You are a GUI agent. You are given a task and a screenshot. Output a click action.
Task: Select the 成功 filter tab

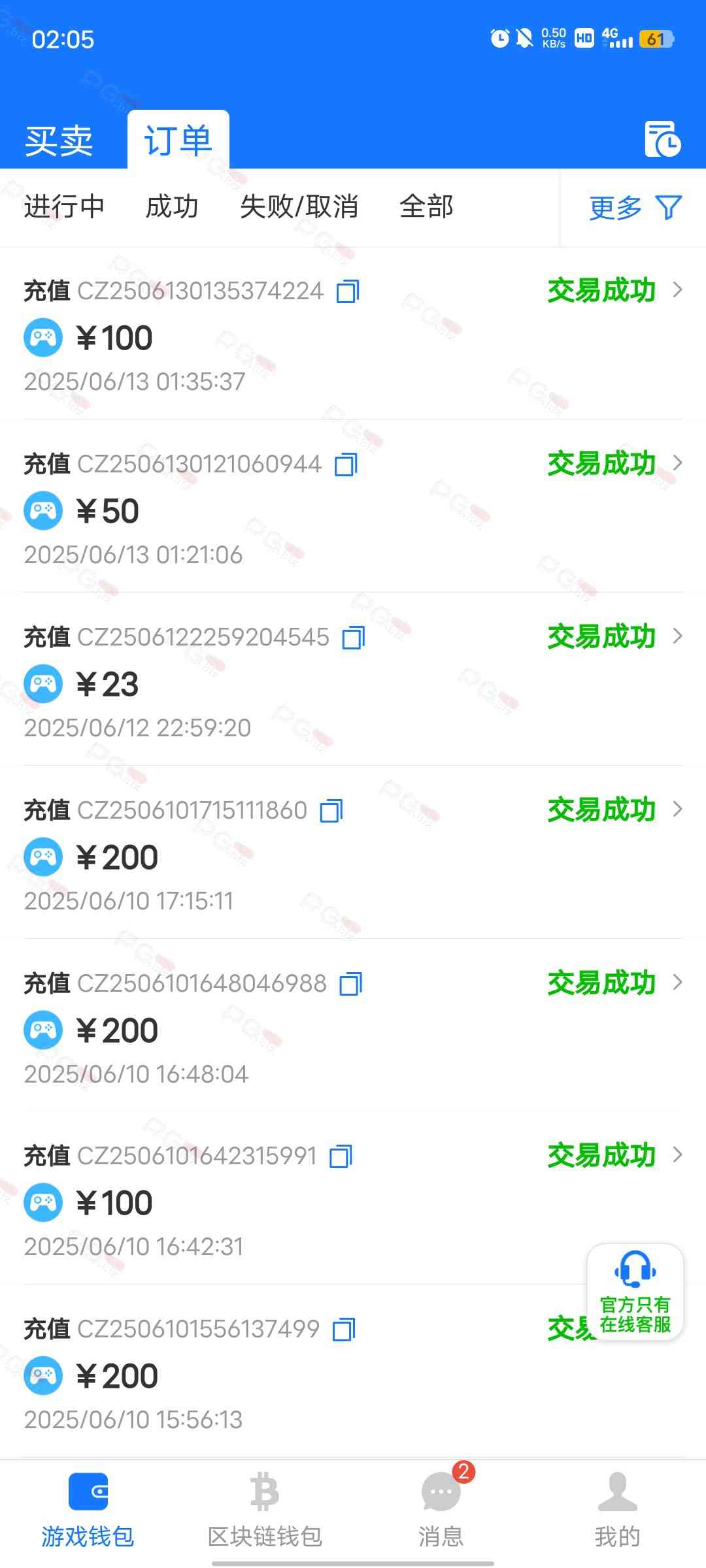point(172,206)
